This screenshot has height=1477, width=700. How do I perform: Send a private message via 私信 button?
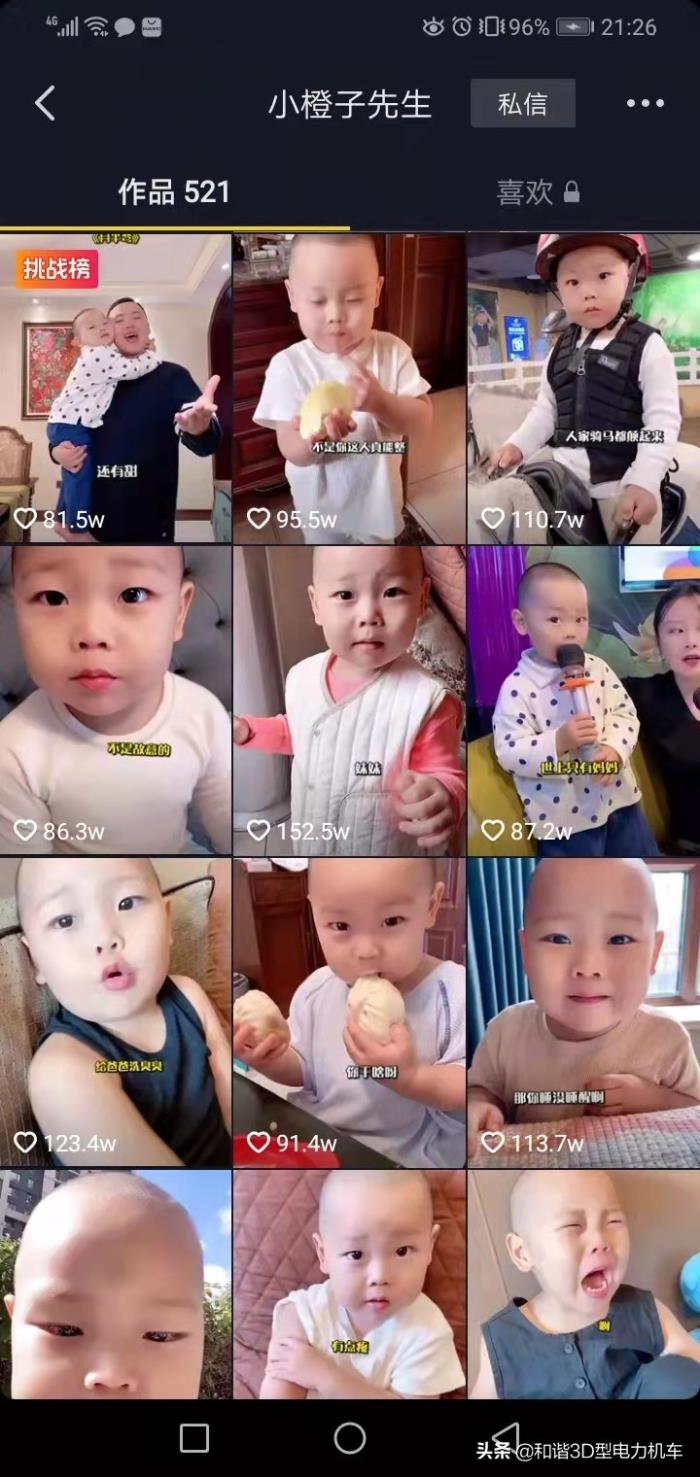point(523,103)
